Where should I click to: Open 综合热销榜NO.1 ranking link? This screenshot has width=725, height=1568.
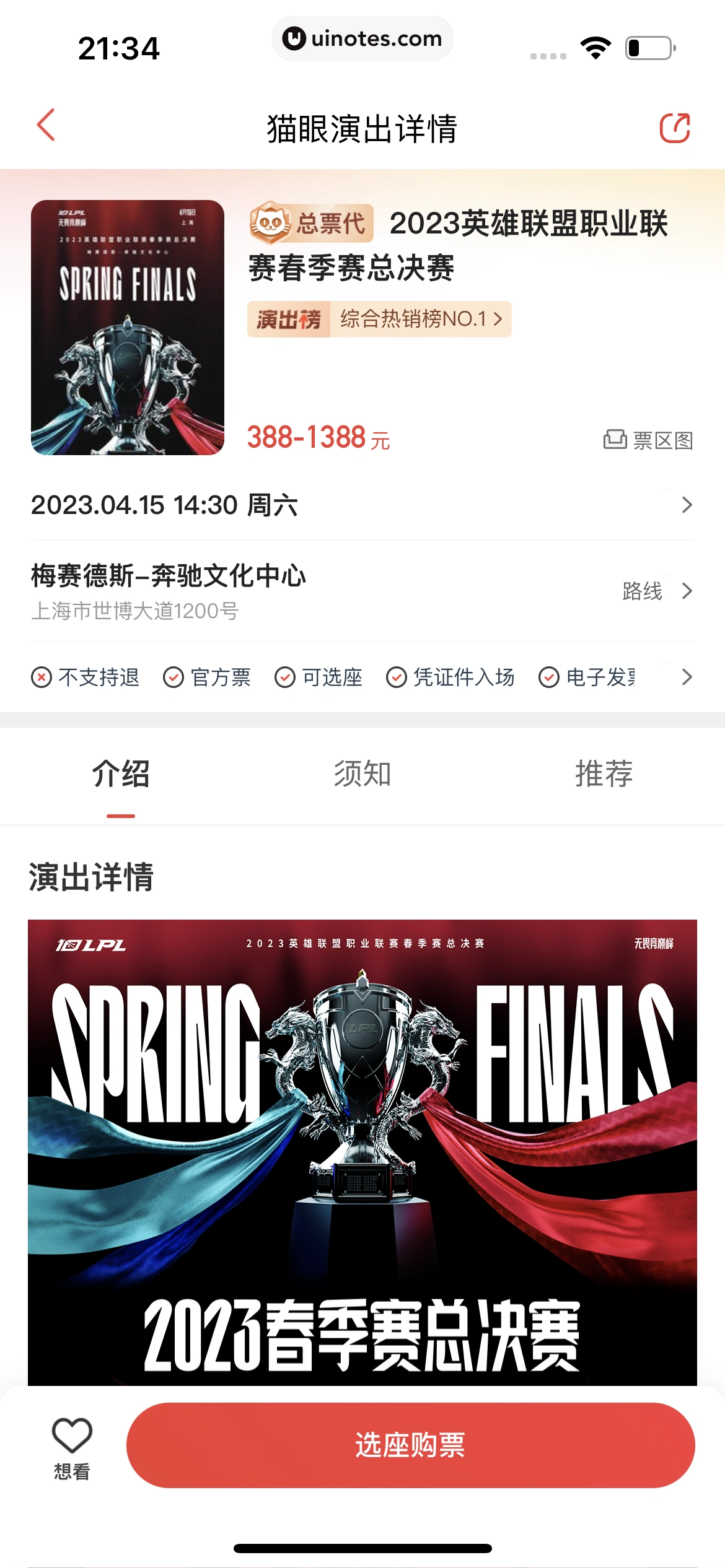pos(379,320)
